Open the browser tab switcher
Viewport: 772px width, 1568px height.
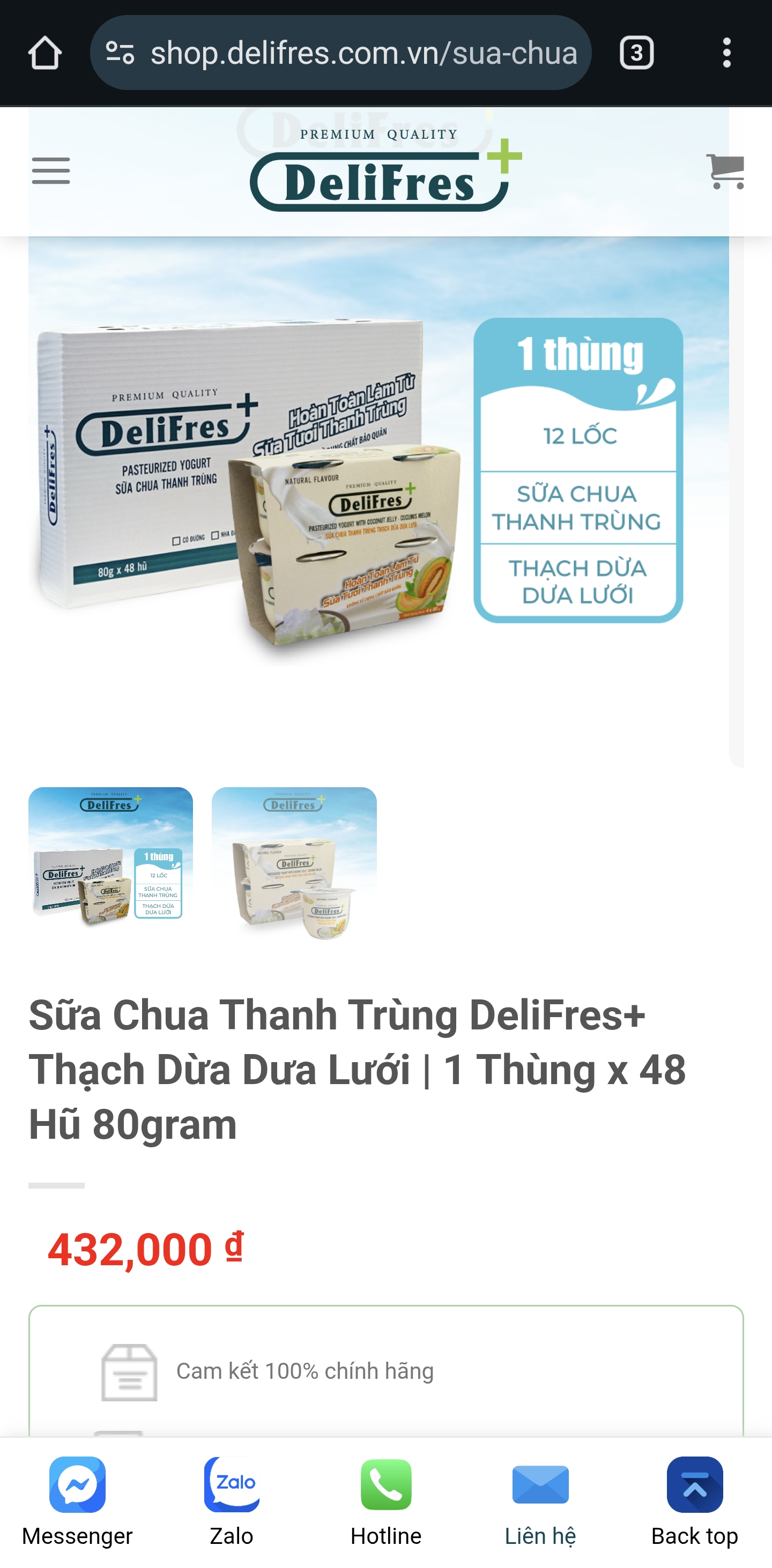coord(636,53)
